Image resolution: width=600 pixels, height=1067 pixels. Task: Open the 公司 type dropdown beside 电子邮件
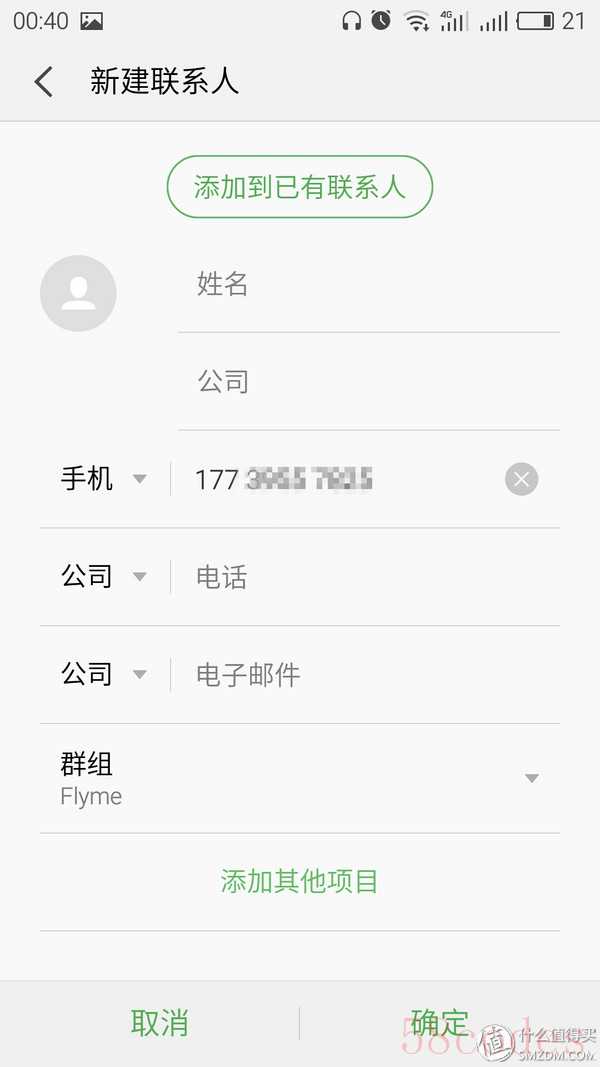[x=103, y=674]
